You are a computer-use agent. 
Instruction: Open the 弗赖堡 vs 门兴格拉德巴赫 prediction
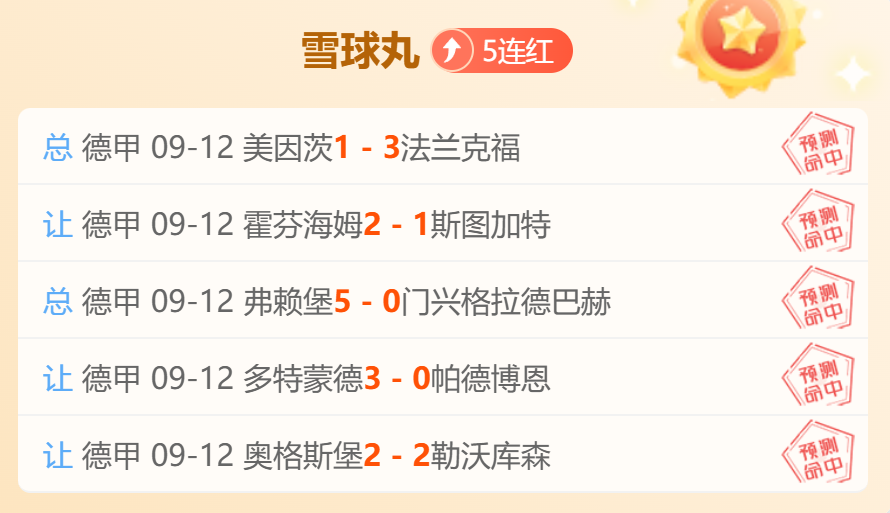click(443, 300)
